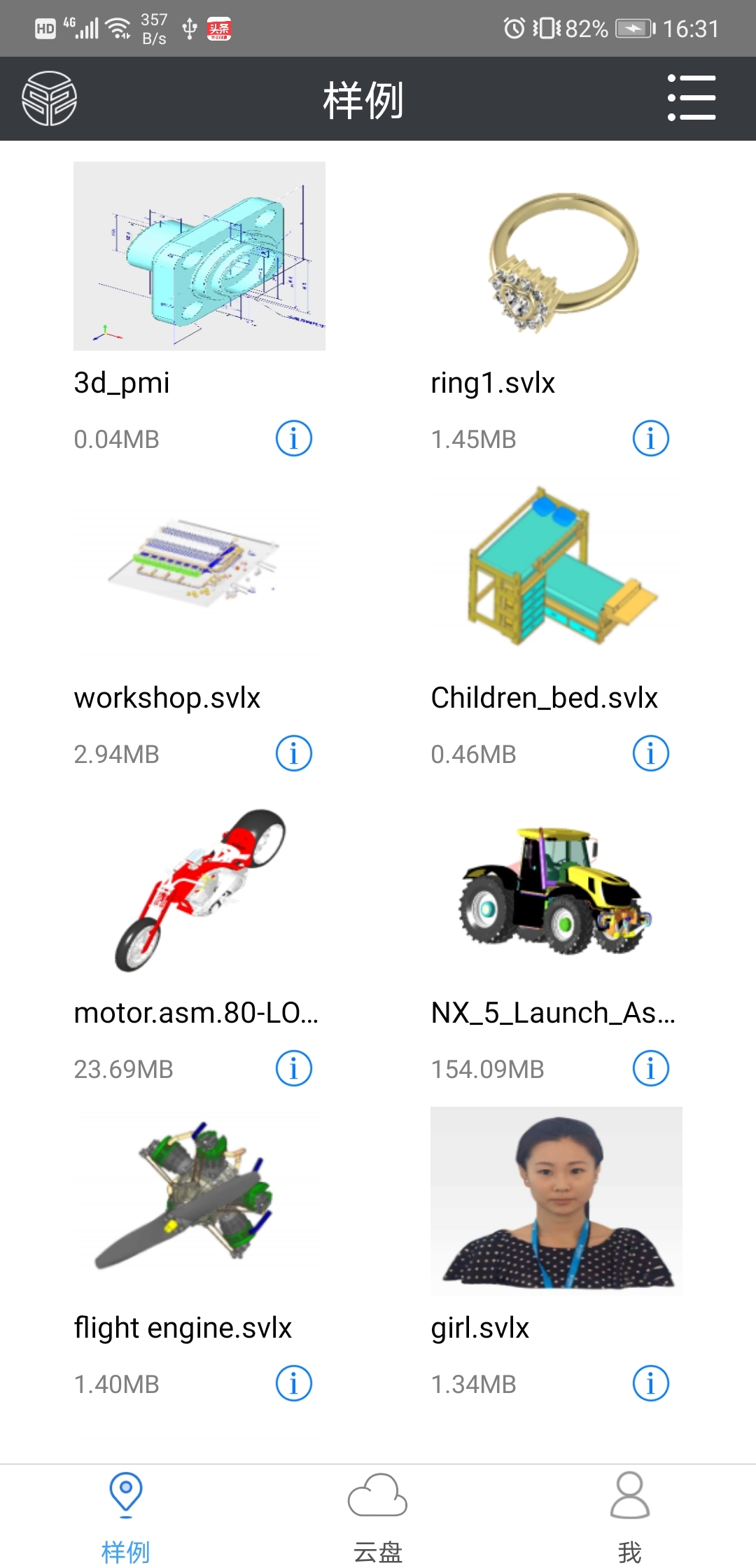Screen dimensions: 756x1568
Task: View info for motor.asm model
Action: pos(293,1069)
